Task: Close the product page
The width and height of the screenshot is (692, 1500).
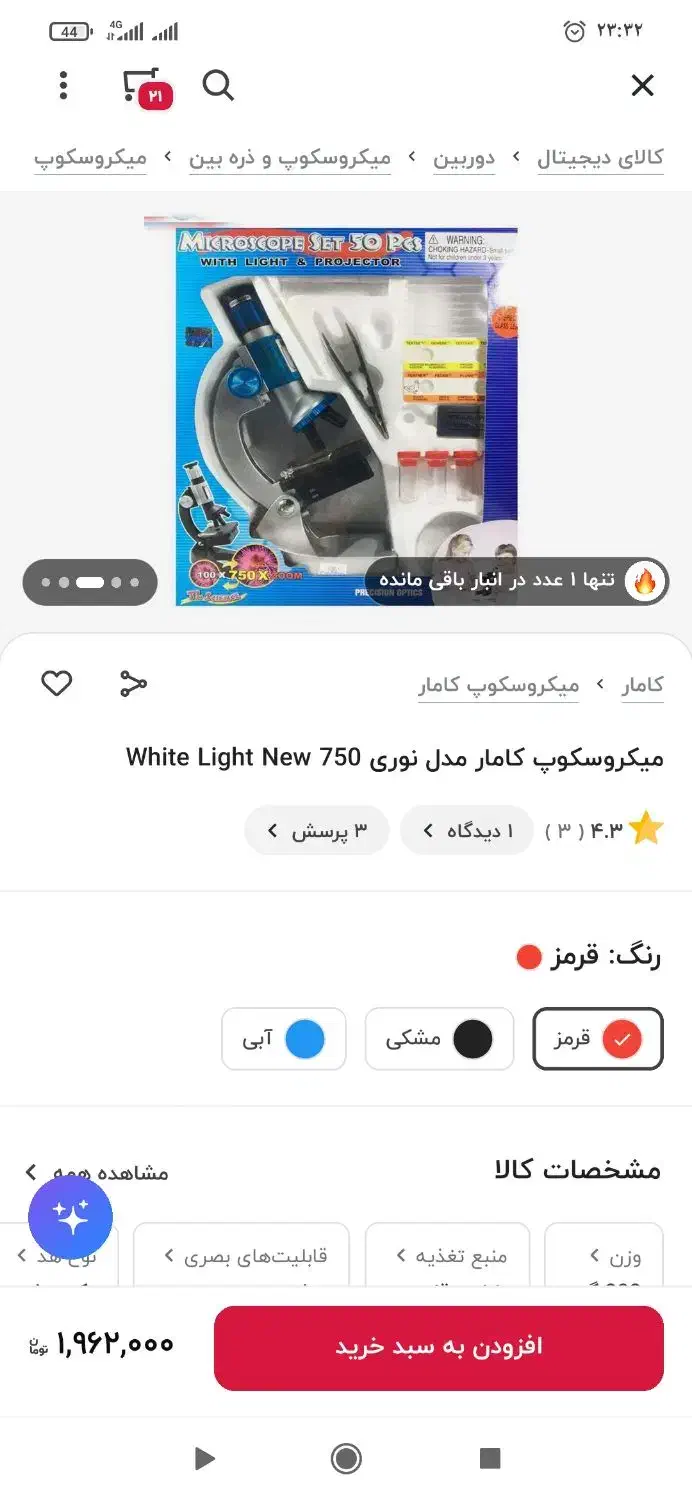Action: click(642, 86)
